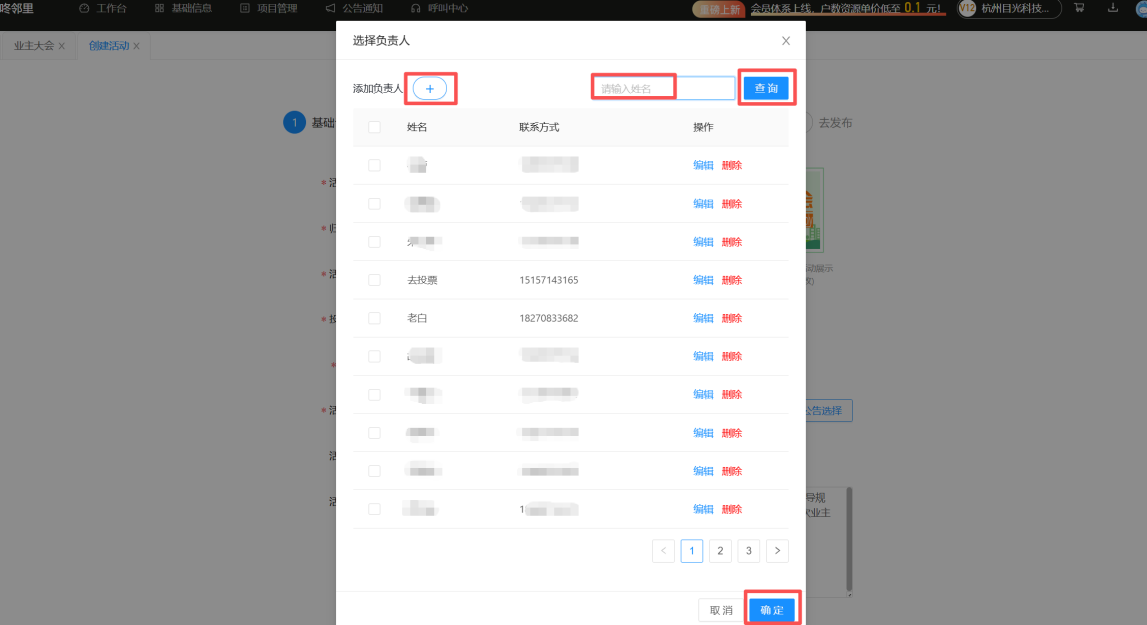Edit the 老白 entry
The image size is (1147, 625).
[x=703, y=318]
